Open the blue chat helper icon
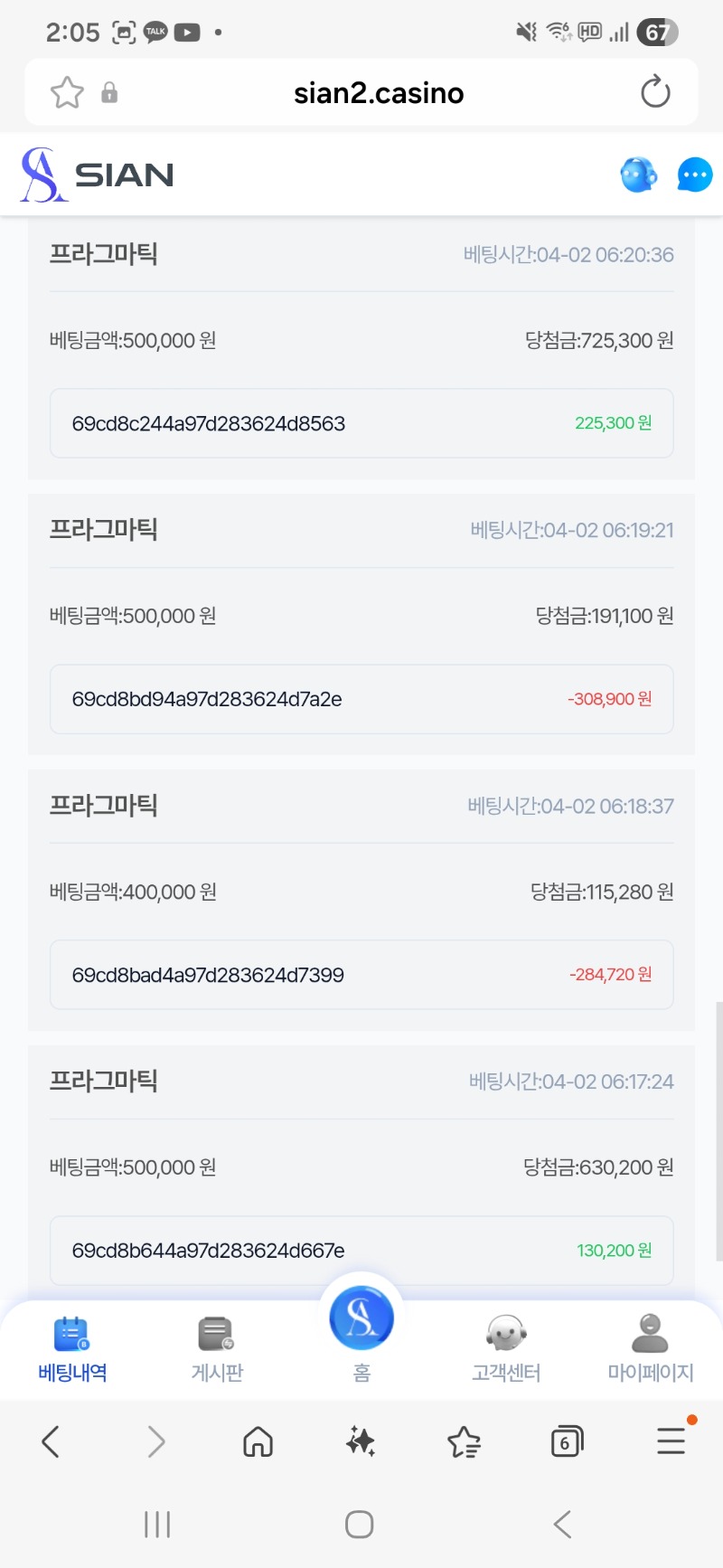 pyautogui.click(x=638, y=175)
